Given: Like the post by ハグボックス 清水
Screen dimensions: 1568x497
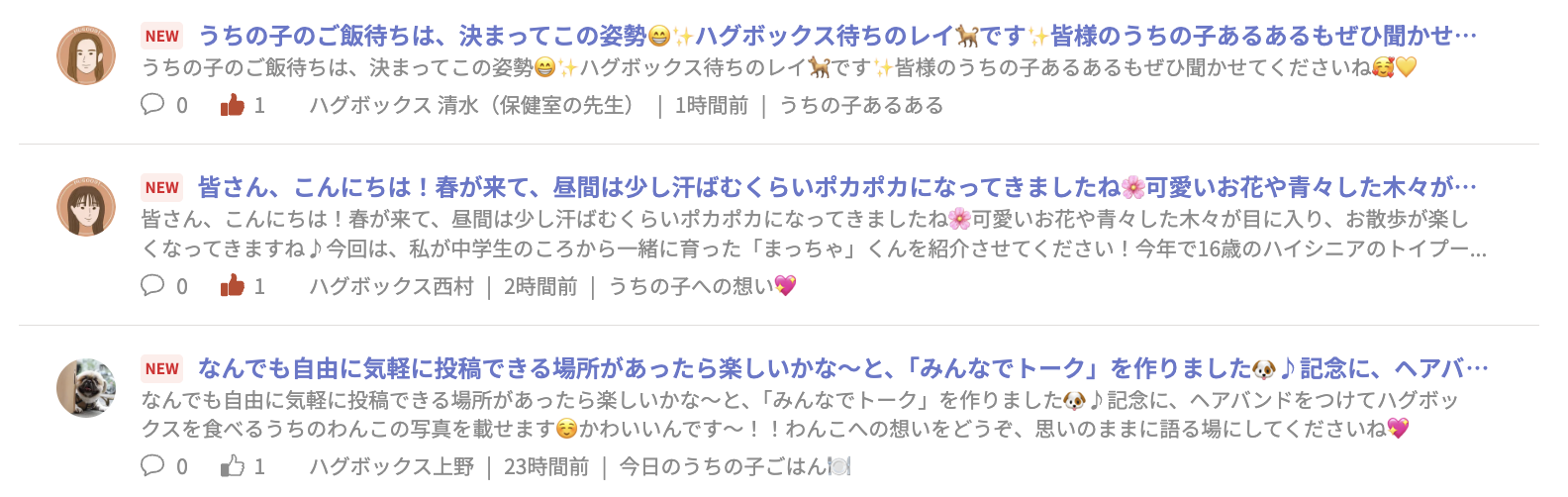Looking at the screenshot, I should tap(233, 105).
